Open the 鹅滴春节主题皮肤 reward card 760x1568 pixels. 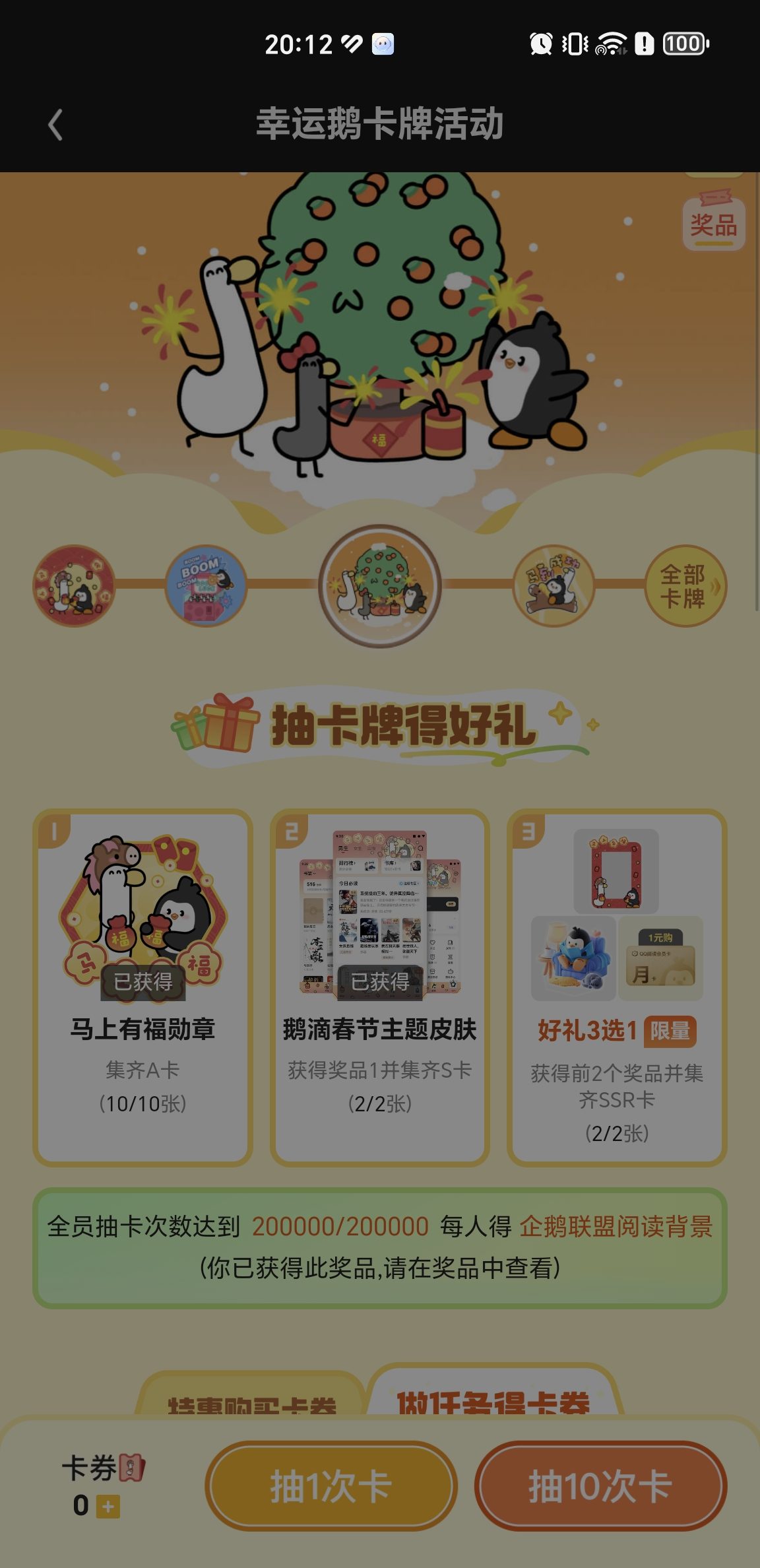(x=380, y=987)
